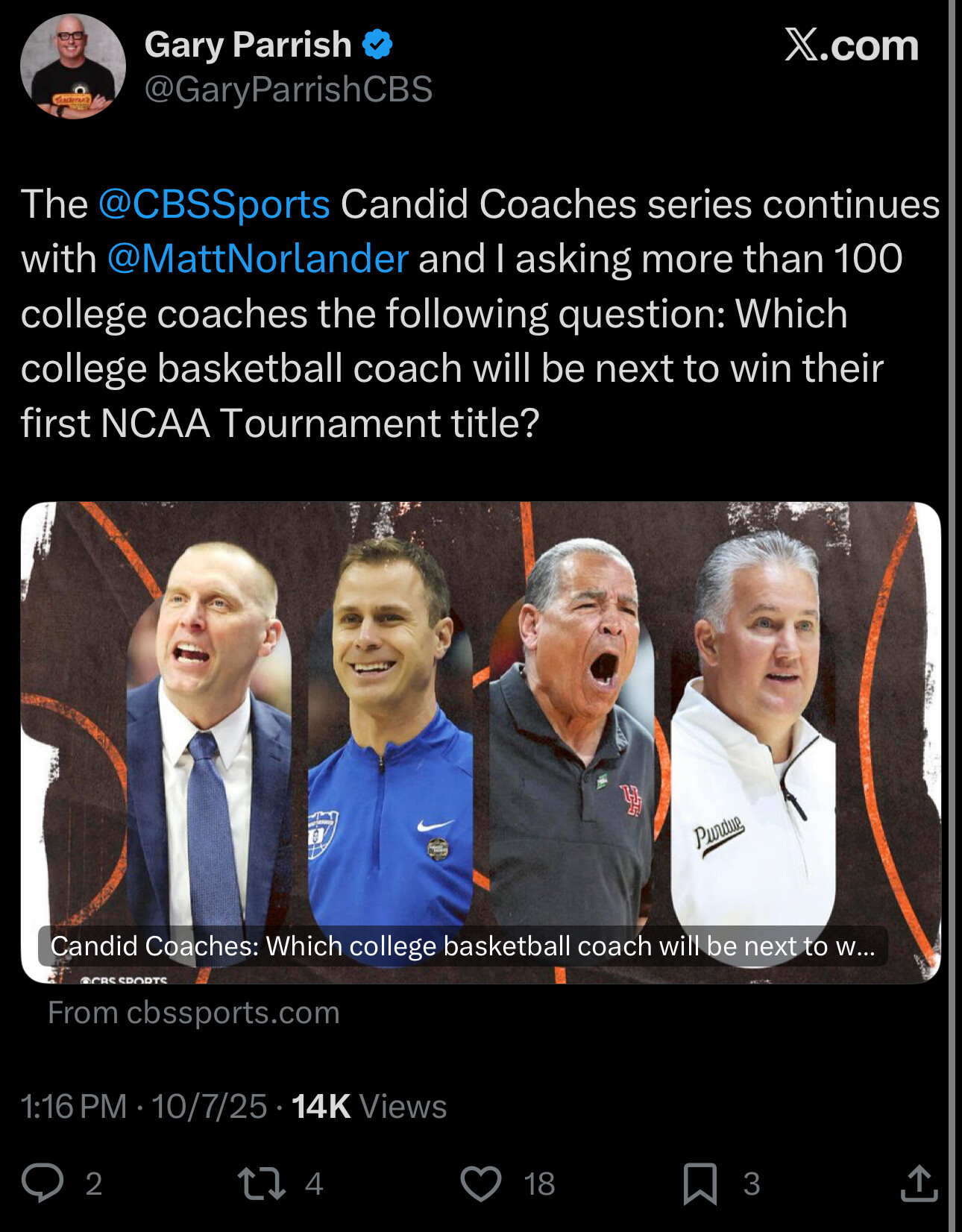This screenshot has width=962, height=1232.
Task: Open Gary Parrish's profile picture
Action: (x=72, y=66)
